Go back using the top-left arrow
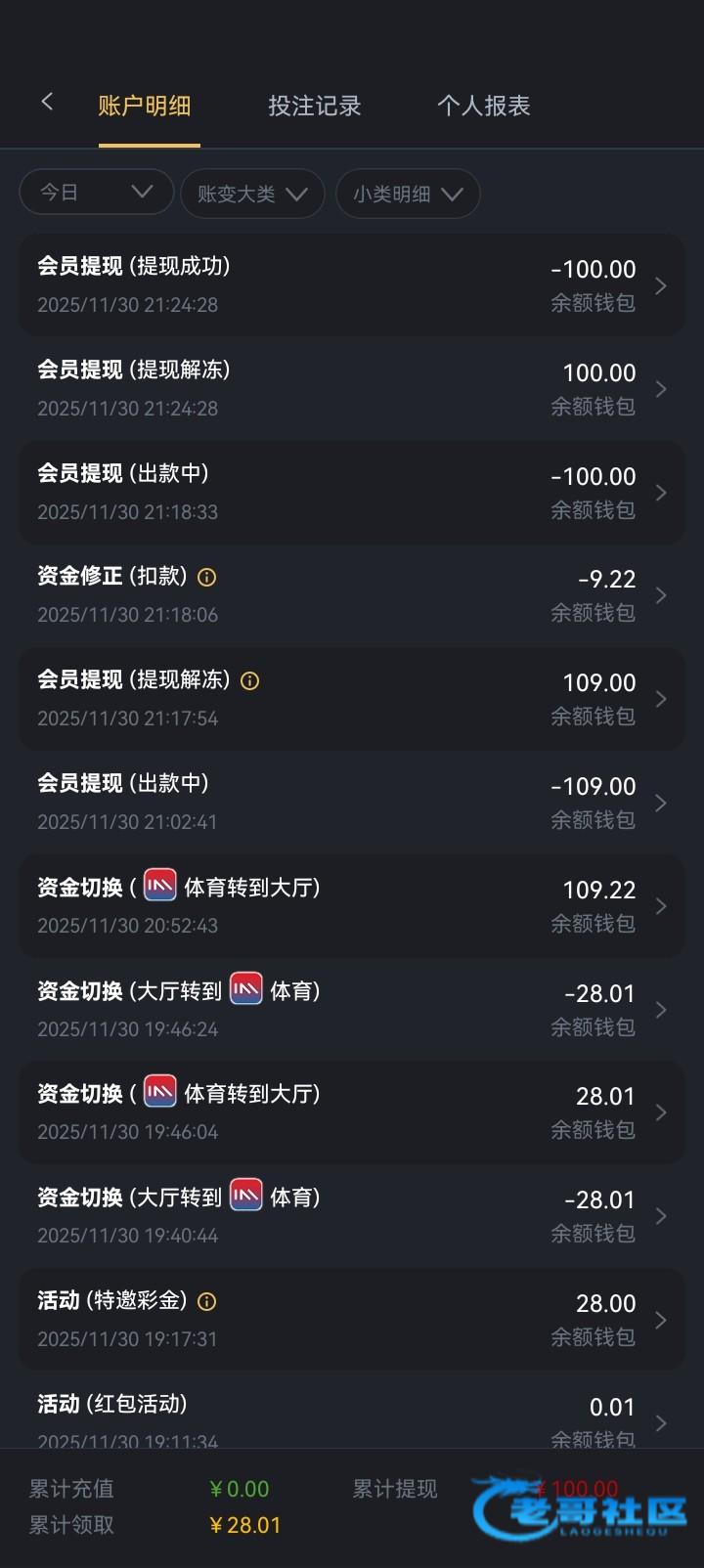The height and width of the screenshot is (1568, 704). [47, 103]
